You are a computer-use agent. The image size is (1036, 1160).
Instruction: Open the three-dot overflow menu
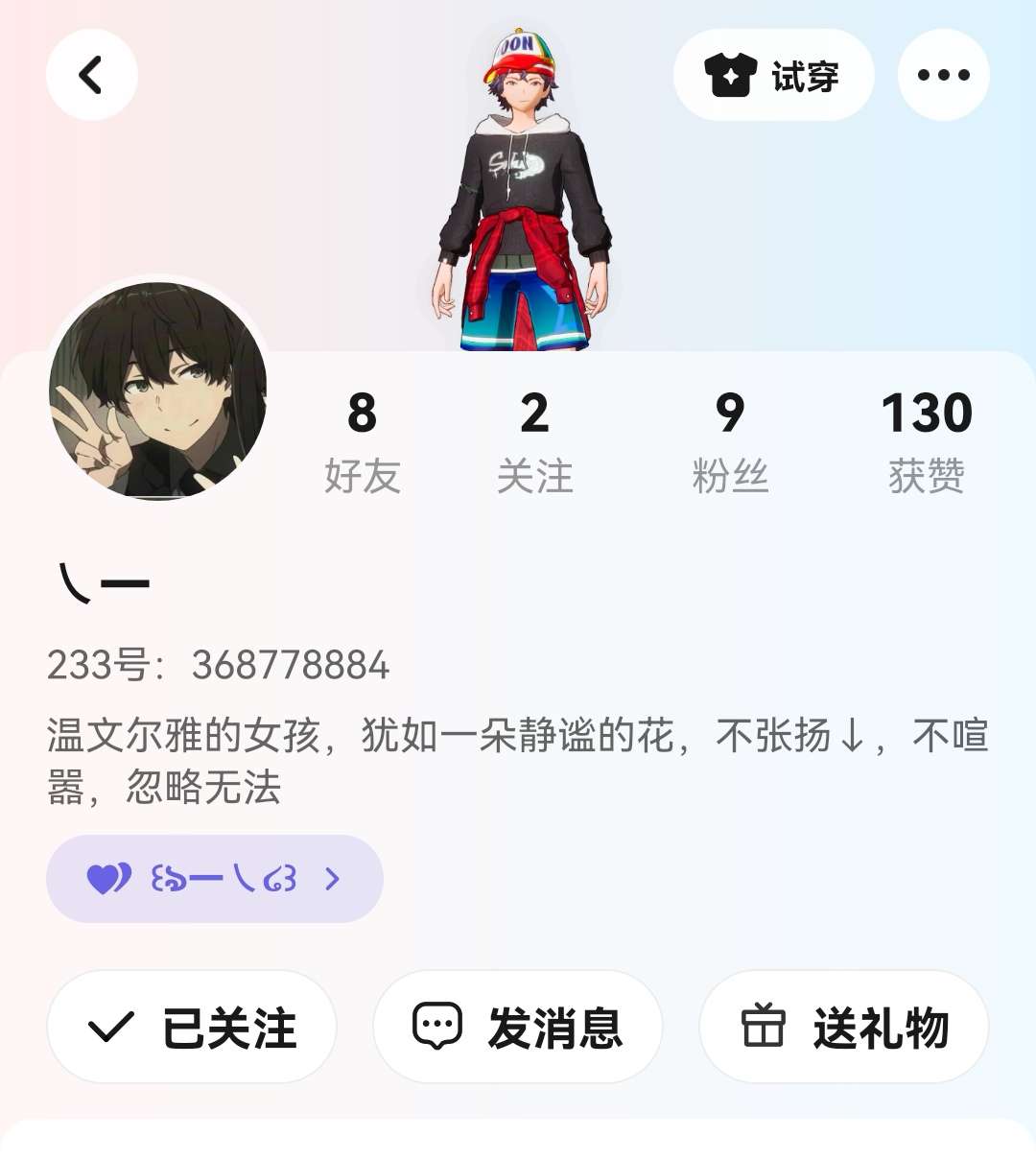[x=943, y=75]
